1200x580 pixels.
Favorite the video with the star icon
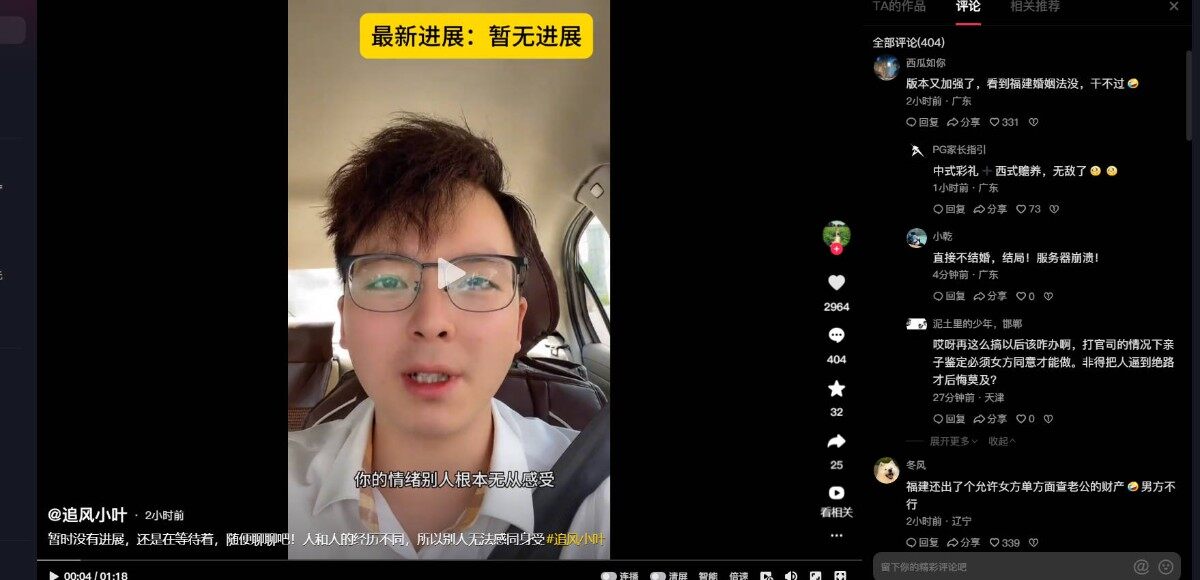coord(836,389)
